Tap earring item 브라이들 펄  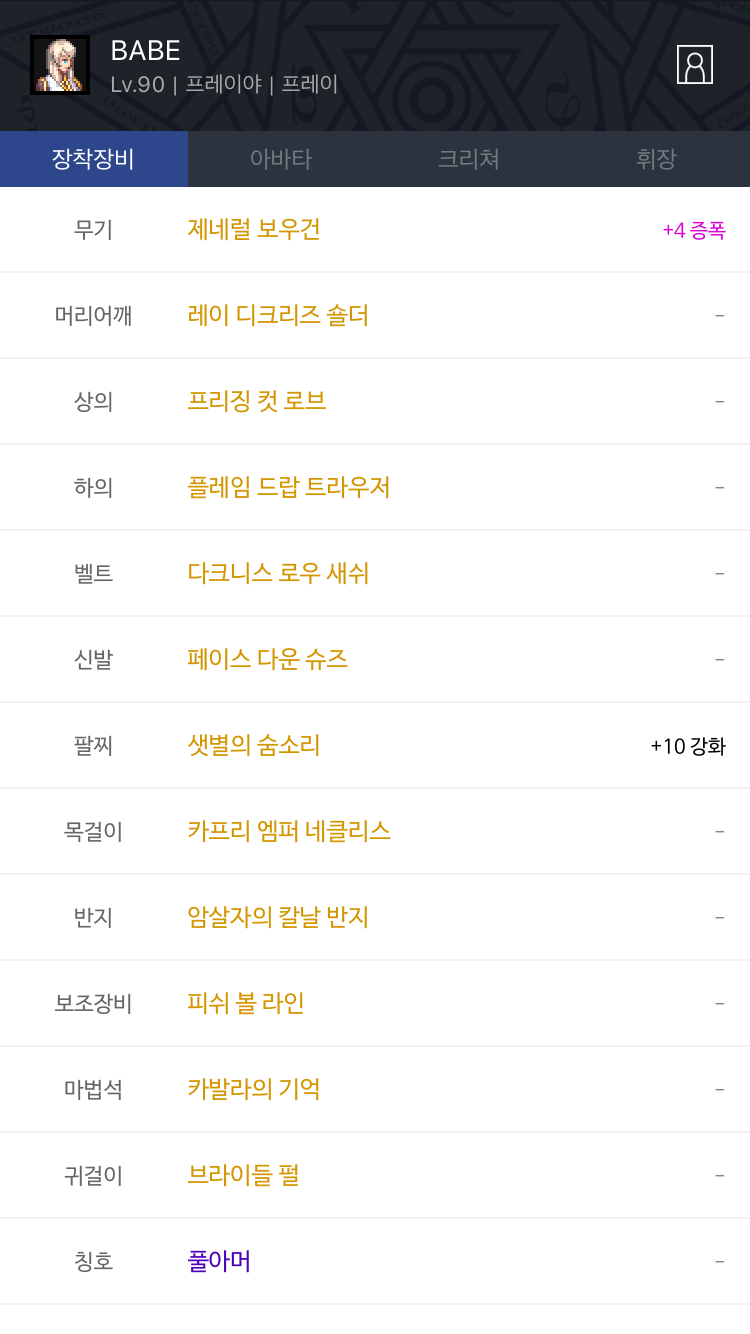243,1175
